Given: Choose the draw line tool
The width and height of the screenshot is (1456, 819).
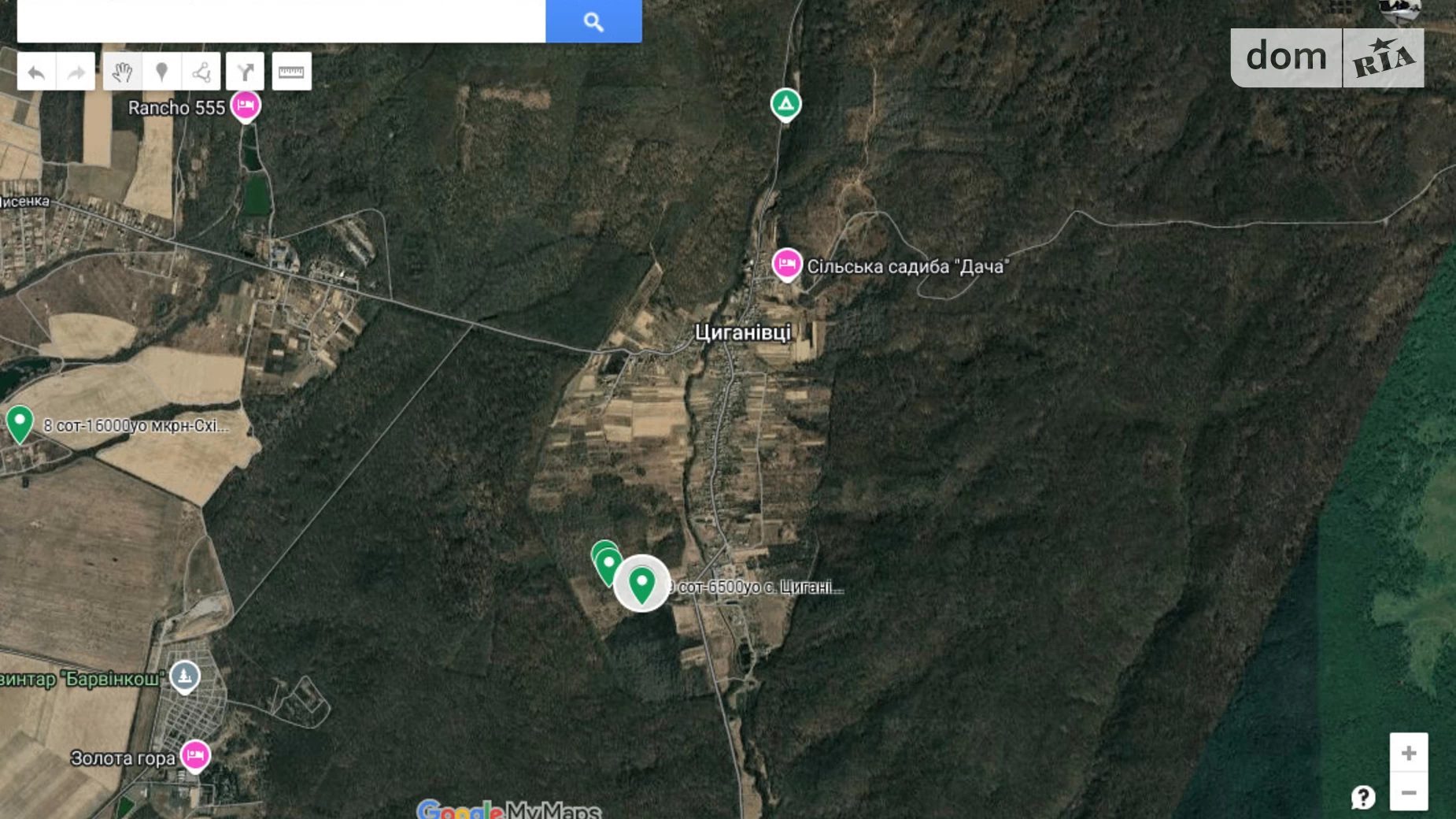Looking at the screenshot, I should (201, 72).
